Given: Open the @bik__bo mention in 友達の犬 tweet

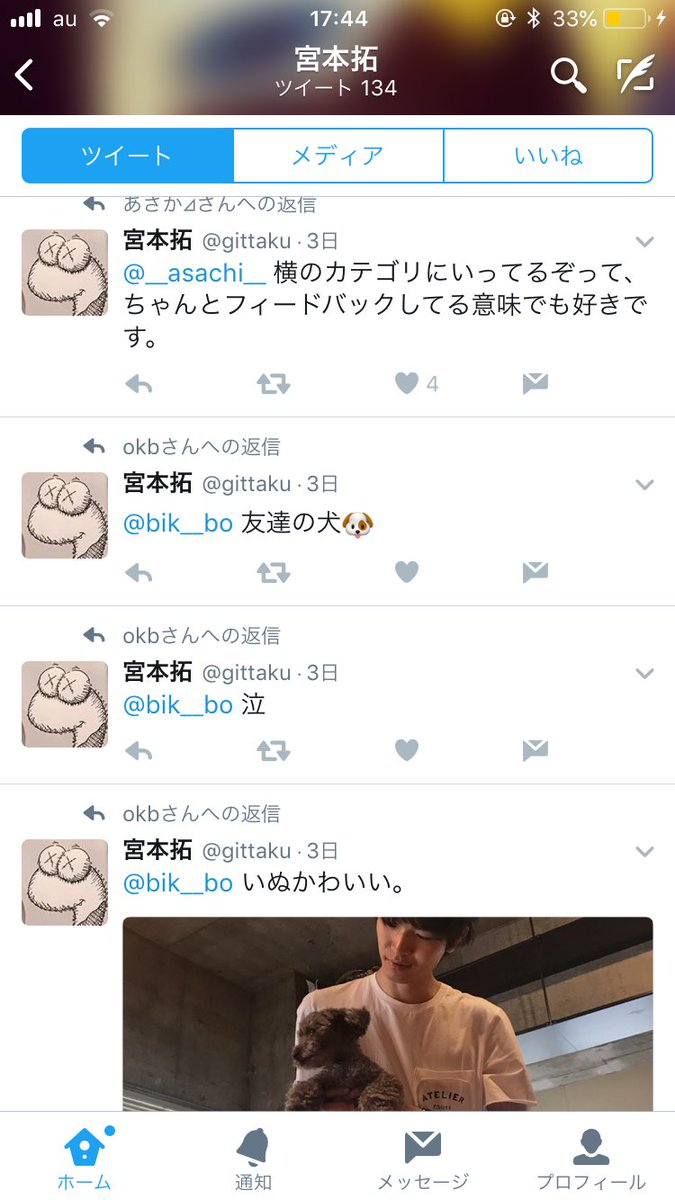Looking at the screenshot, I should (x=178, y=523).
